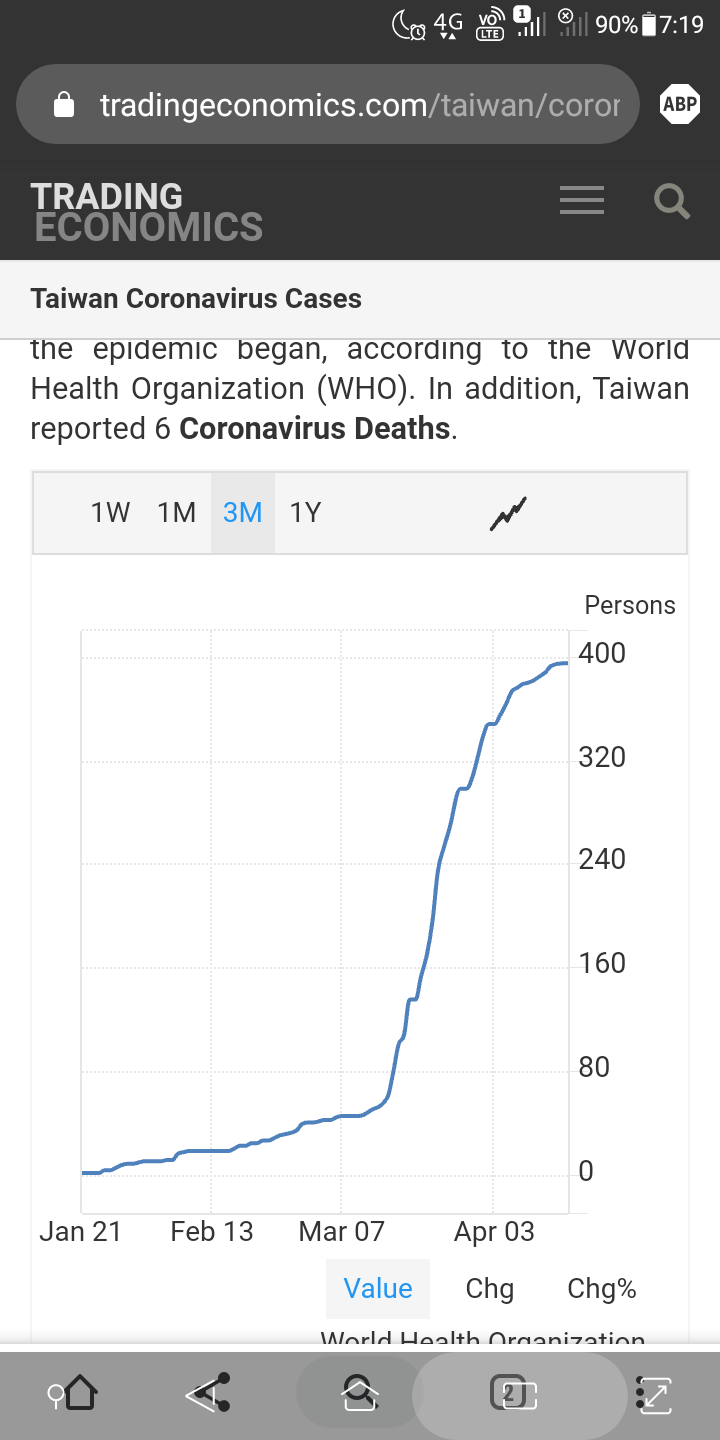Change chart type with line chart icon

508,514
